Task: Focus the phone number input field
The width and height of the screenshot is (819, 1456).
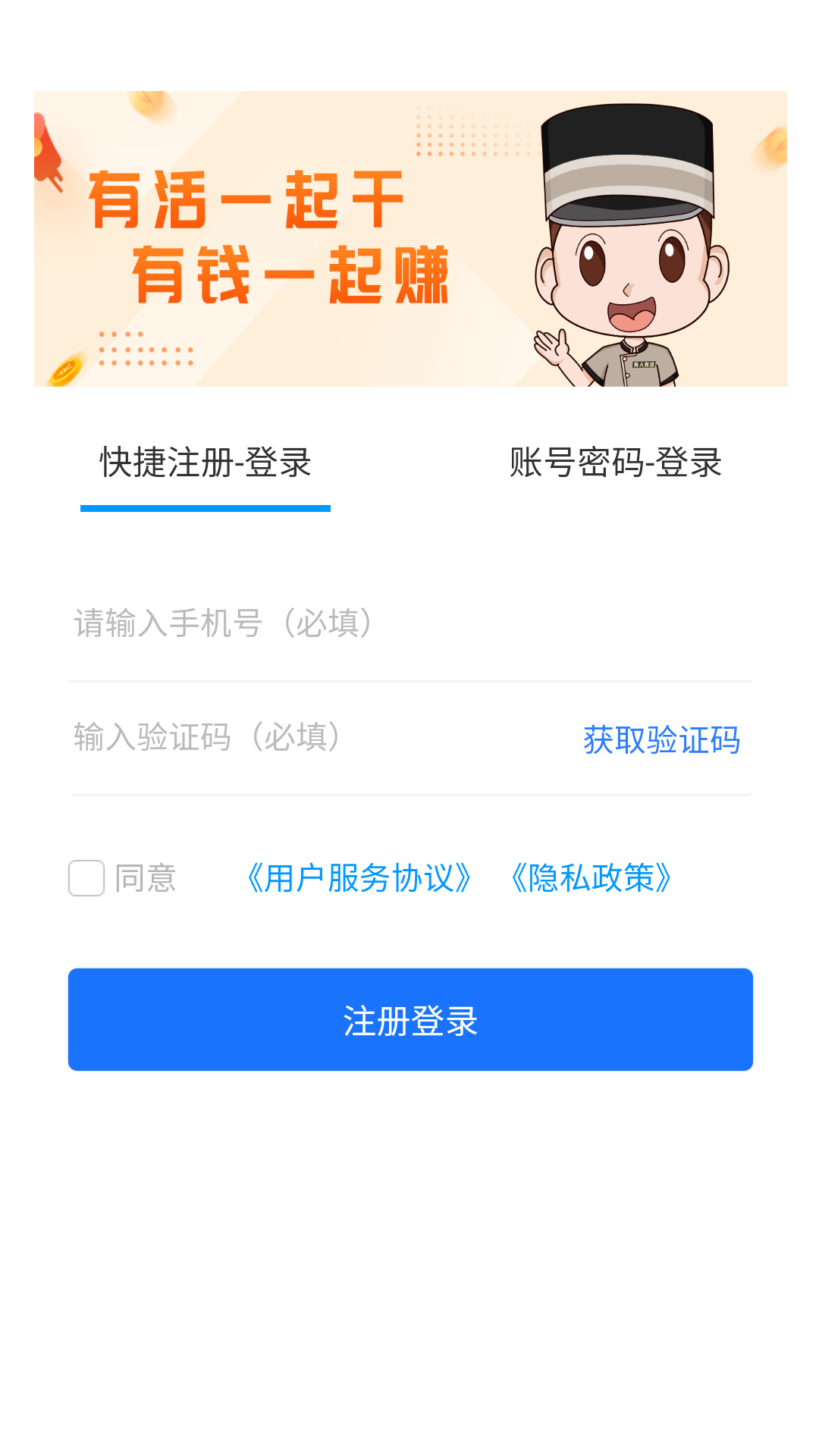Action: click(x=410, y=624)
